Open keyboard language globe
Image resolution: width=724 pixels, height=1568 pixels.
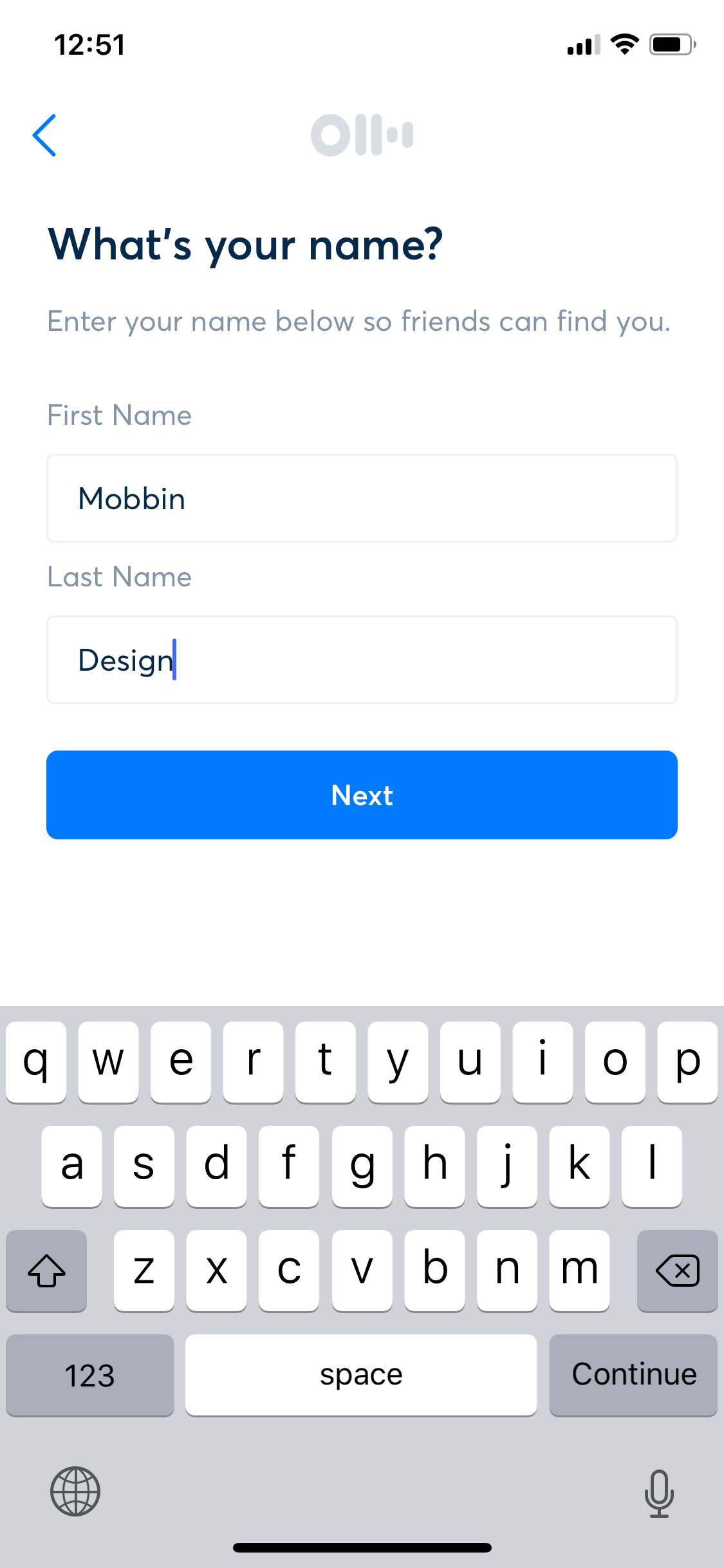75,1491
